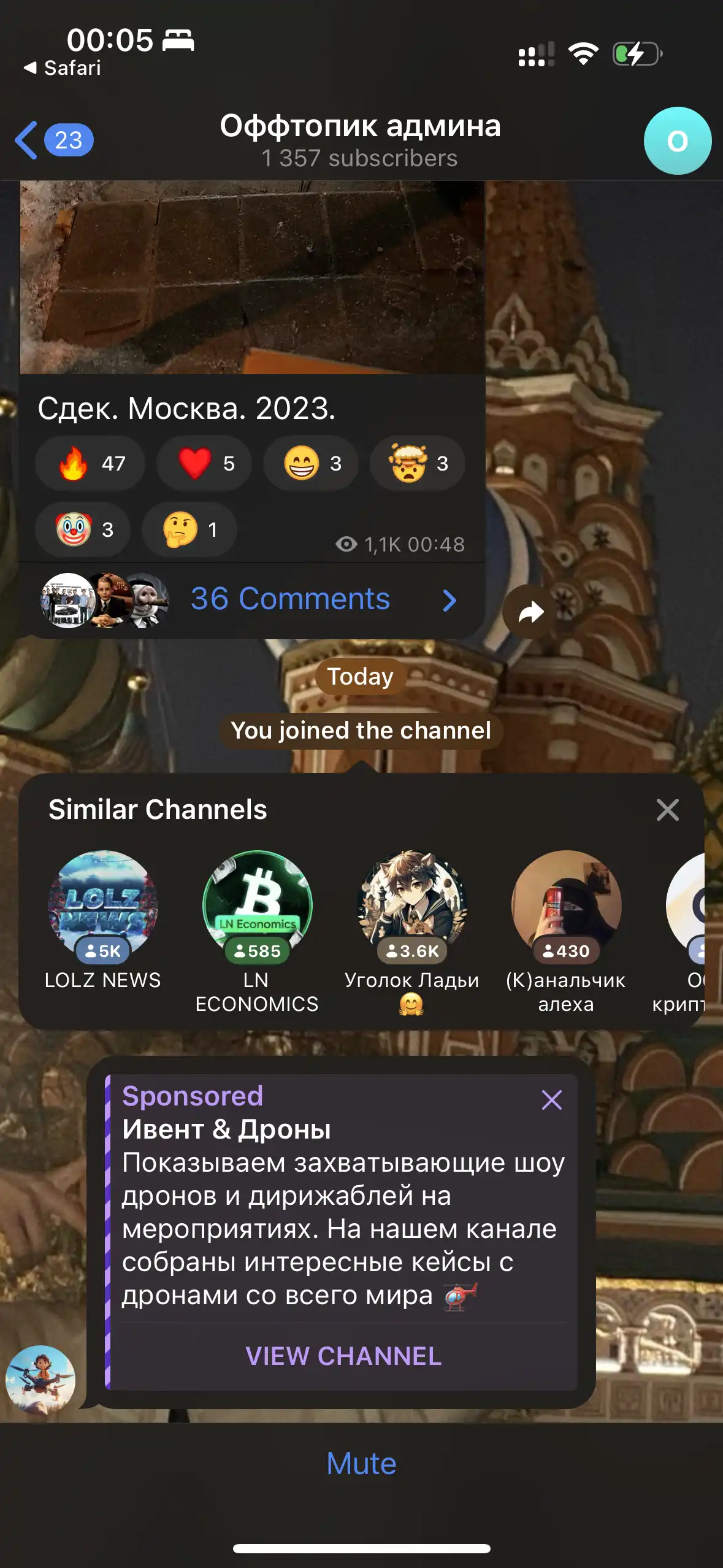Add a clown face reaction
723x1568 pixels.
pos(83,529)
